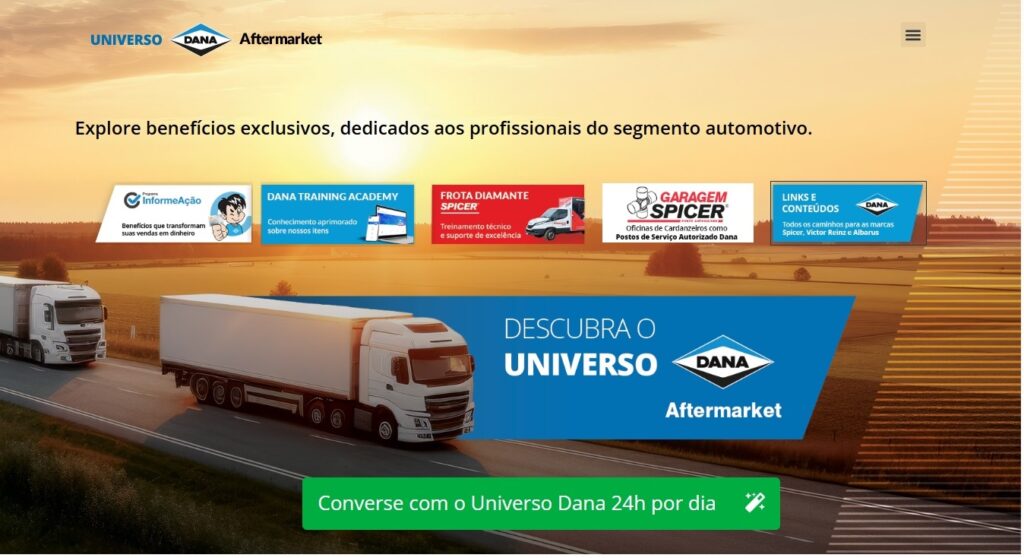Viewport: 1024px width, 558px height.
Task: Go to Universo Dana Aftermarket home logo
Action: tap(206, 39)
